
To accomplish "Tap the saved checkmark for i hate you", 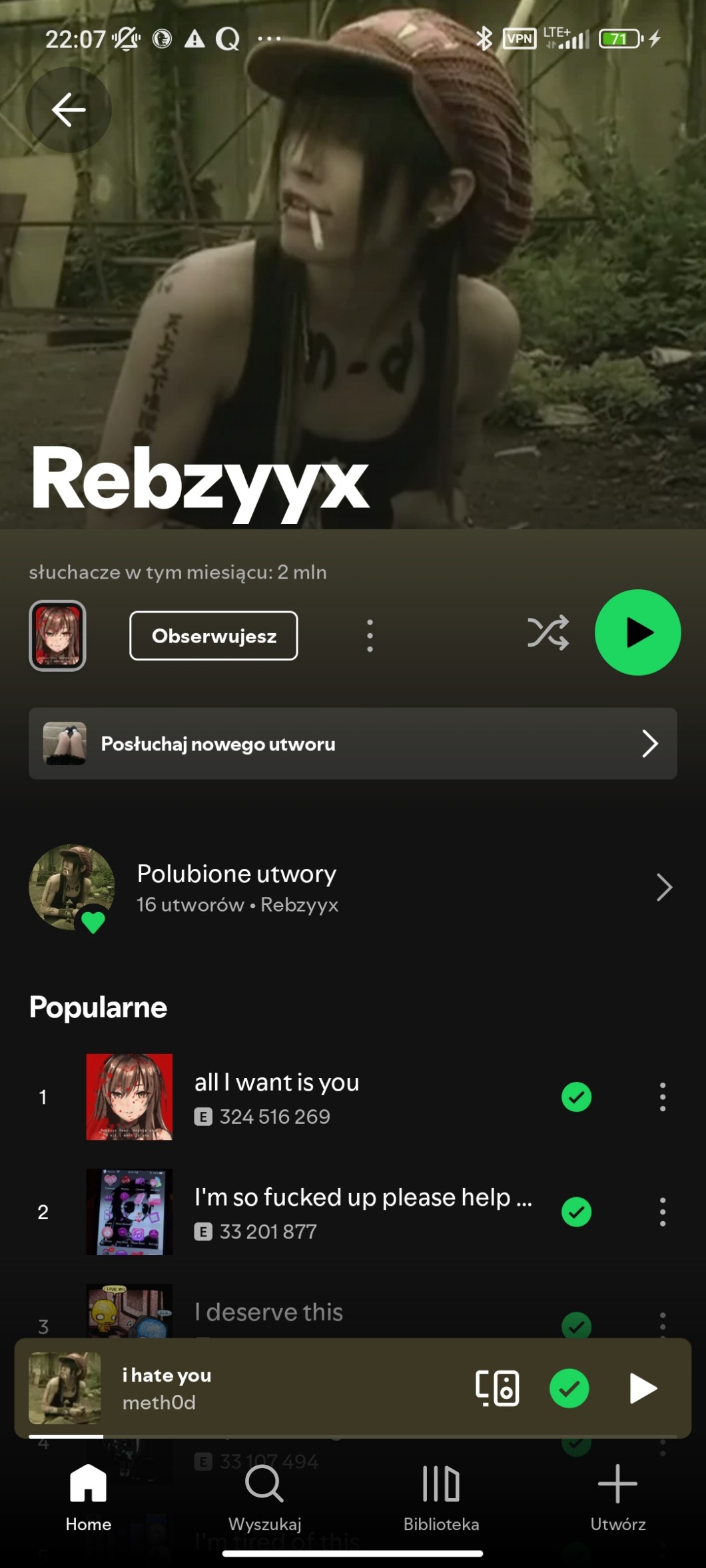I will [x=569, y=1388].
